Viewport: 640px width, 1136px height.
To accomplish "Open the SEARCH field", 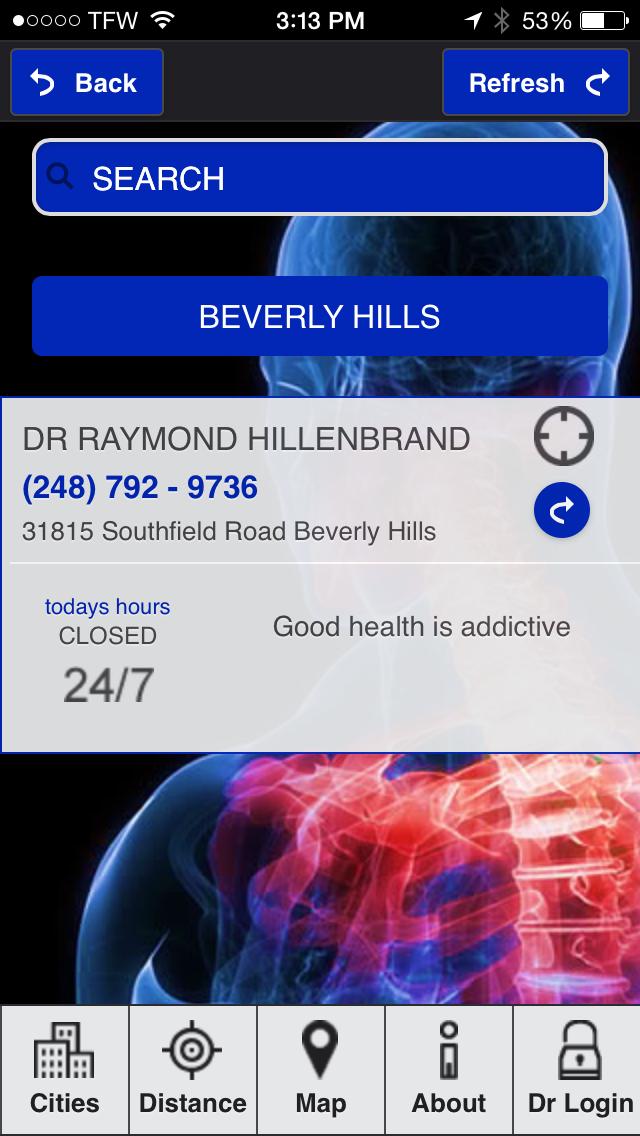I will [x=320, y=178].
